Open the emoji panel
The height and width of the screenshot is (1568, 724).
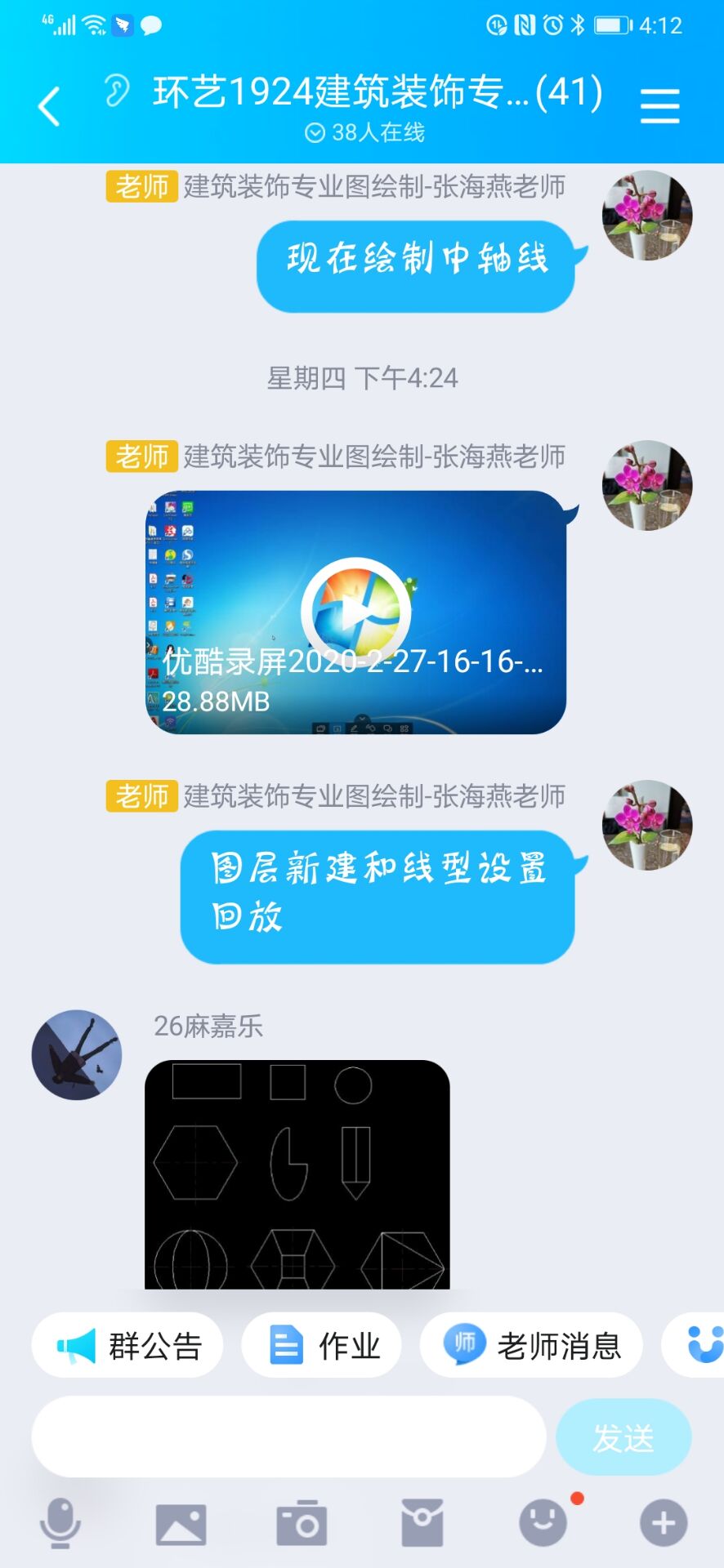(543, 1523)
